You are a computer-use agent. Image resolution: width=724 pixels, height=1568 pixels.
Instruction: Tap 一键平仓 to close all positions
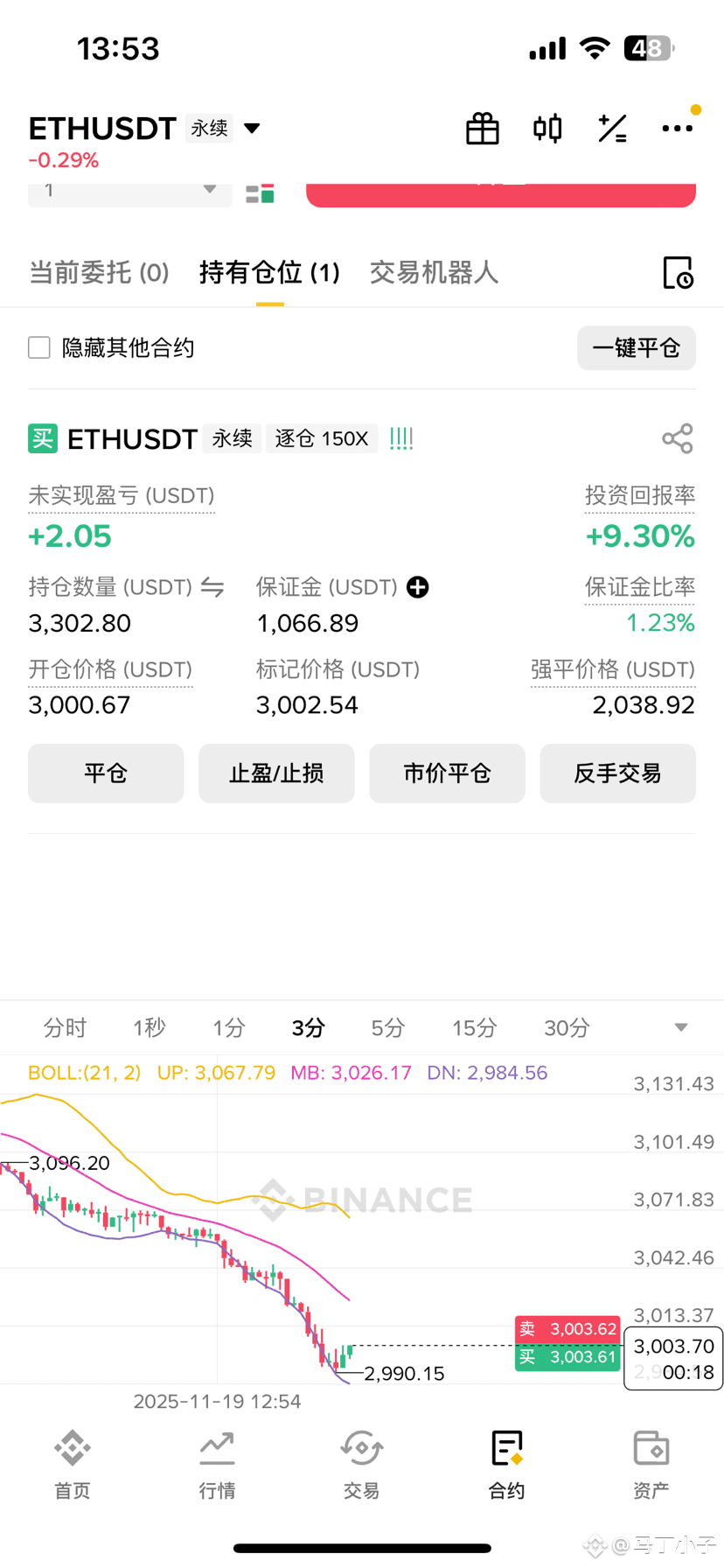click(x=636, y=348)
